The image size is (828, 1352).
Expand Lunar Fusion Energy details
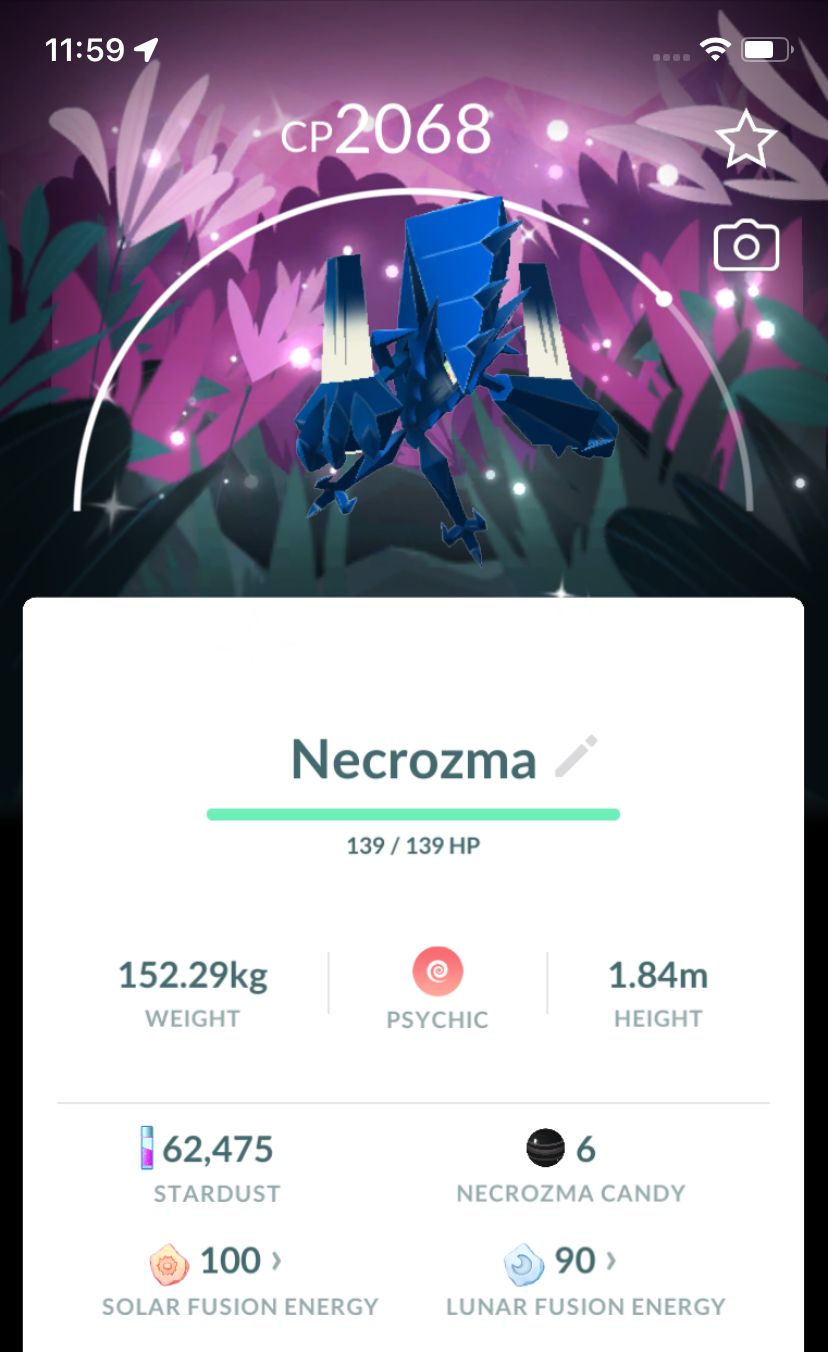611,1259
